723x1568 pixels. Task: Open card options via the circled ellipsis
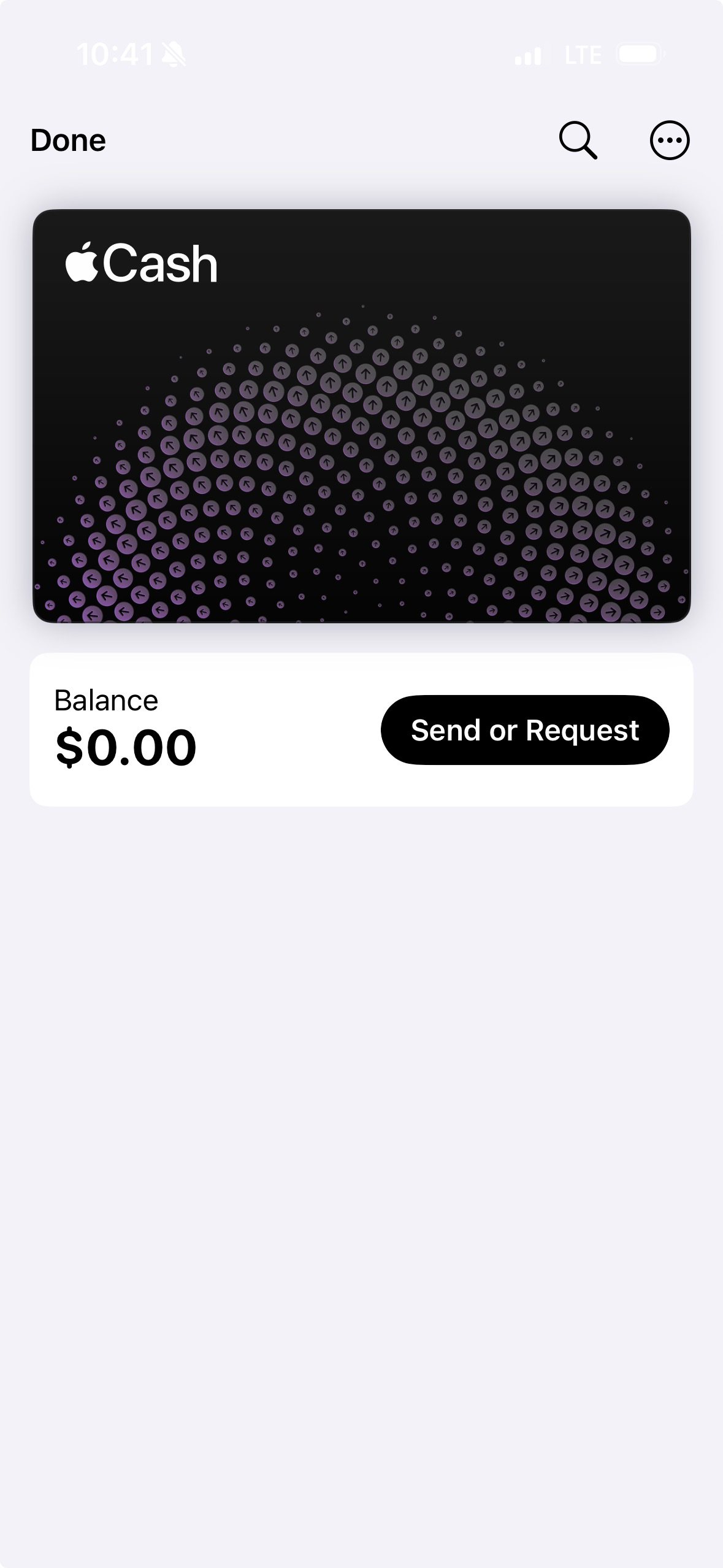coord(669,140)
